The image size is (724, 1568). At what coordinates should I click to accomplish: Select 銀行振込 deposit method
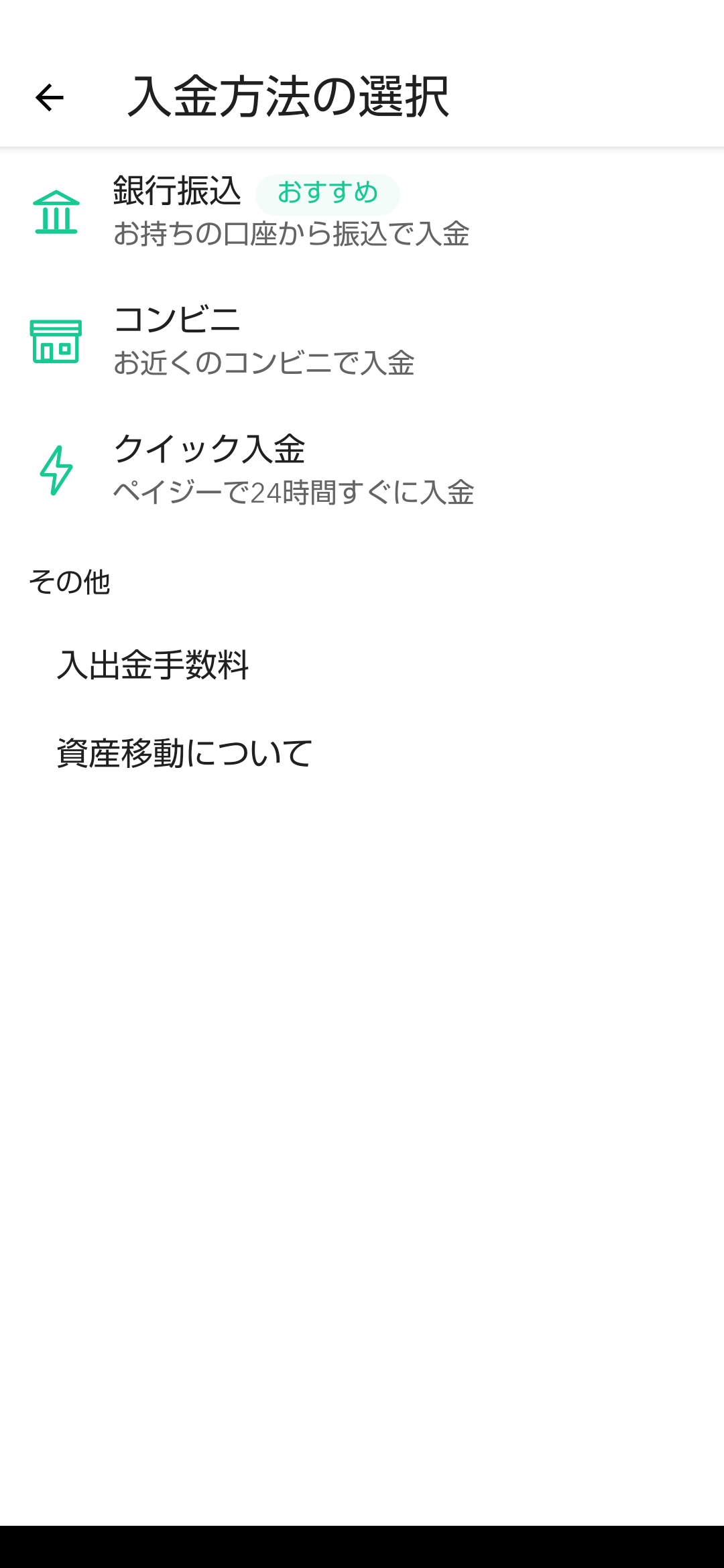point(362,212)
